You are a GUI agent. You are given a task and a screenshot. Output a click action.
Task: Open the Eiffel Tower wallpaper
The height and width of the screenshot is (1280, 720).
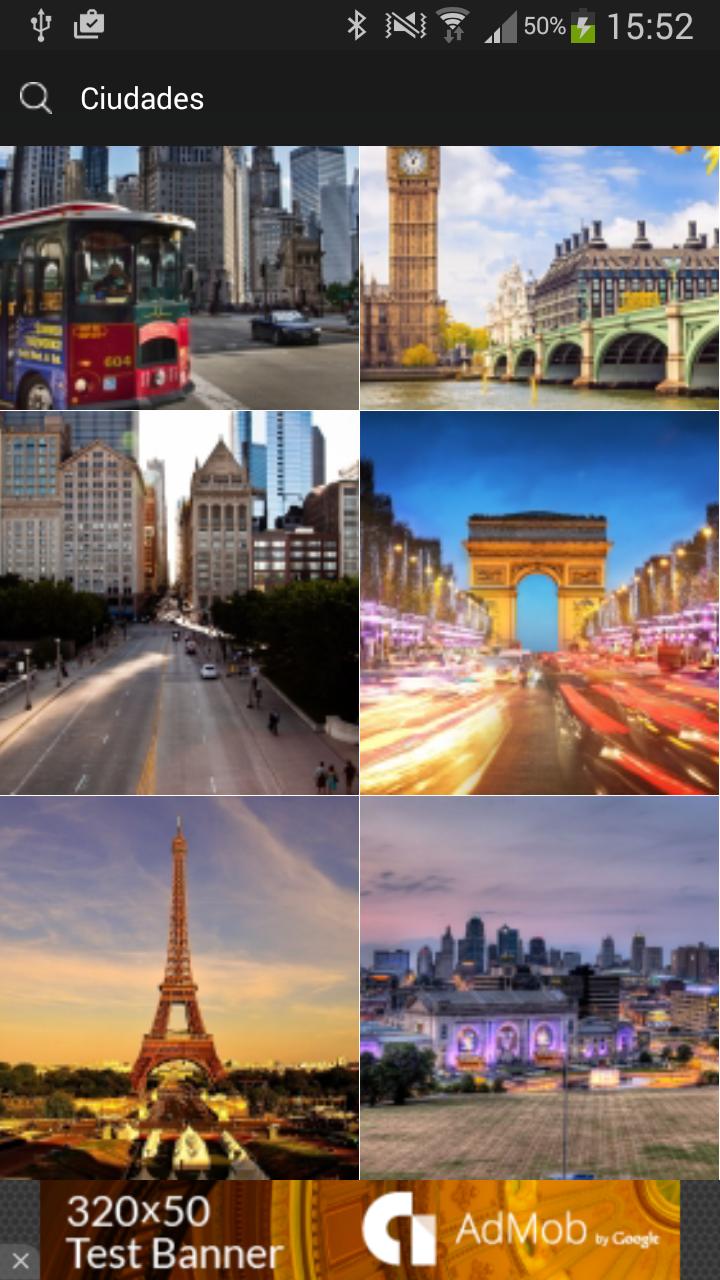point(180,985)
